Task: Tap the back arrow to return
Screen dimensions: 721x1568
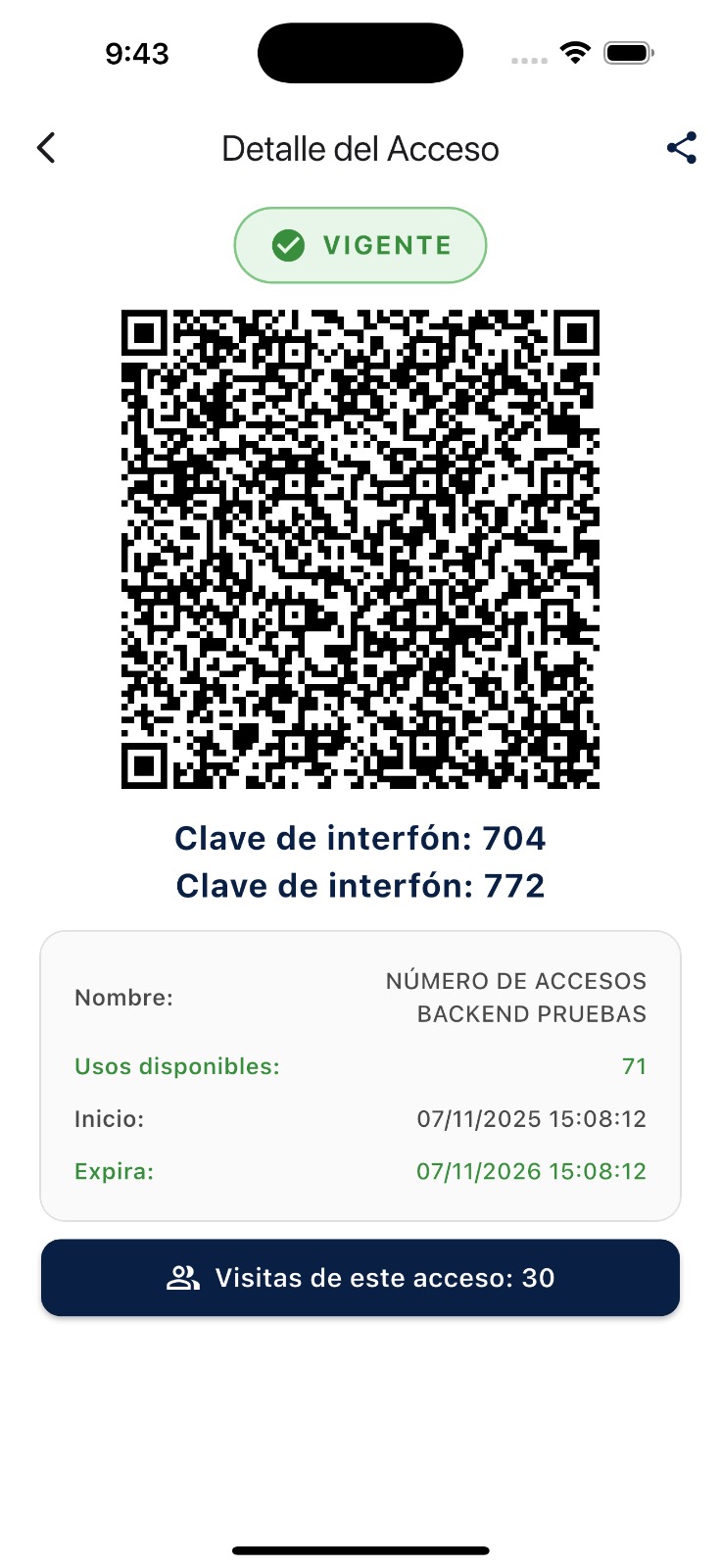Action: 45,147
